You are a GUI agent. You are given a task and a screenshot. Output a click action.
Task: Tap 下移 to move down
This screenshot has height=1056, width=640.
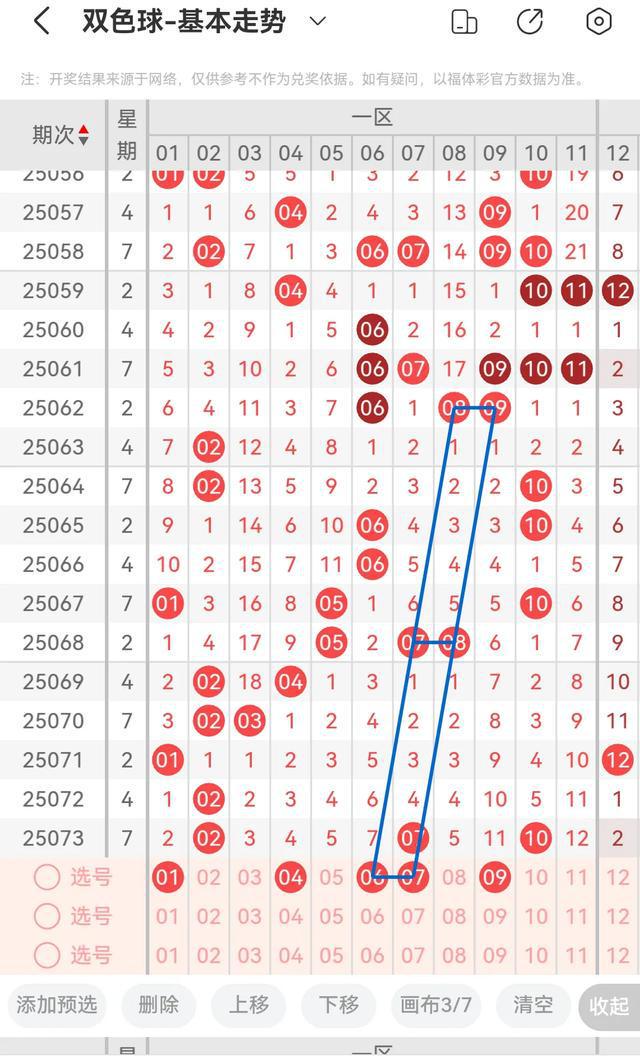[x=338, y=1005]
